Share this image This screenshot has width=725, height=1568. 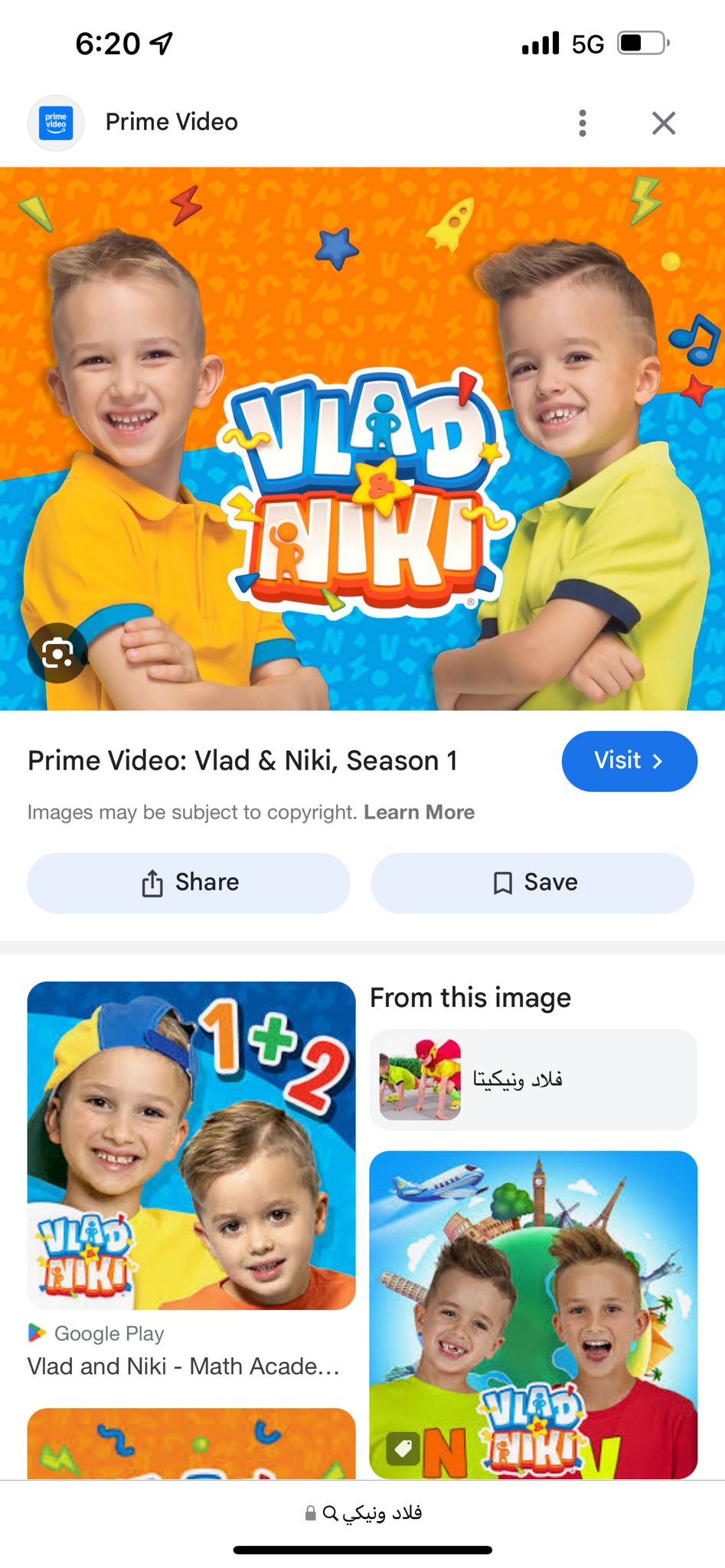click(x=189, y=883)
